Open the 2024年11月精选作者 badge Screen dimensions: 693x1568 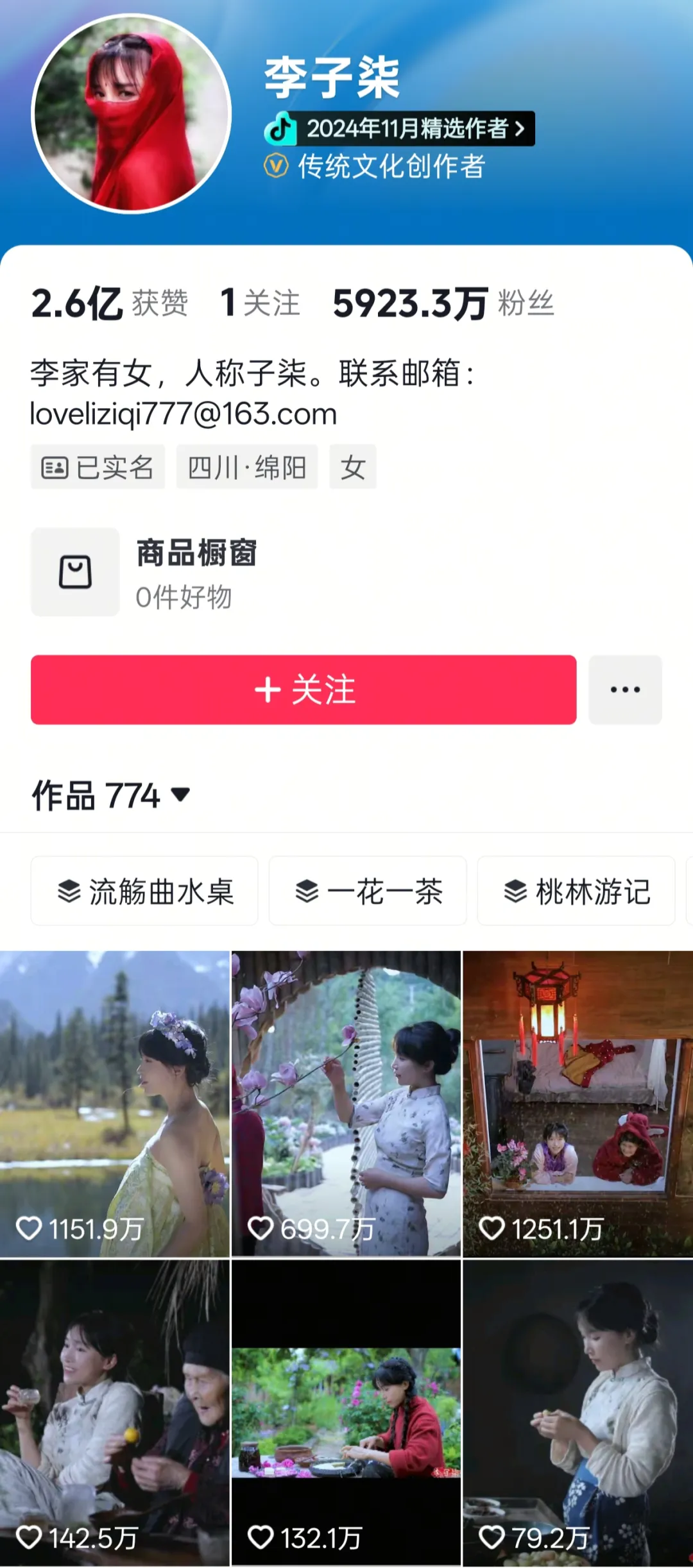coord(399,129)
